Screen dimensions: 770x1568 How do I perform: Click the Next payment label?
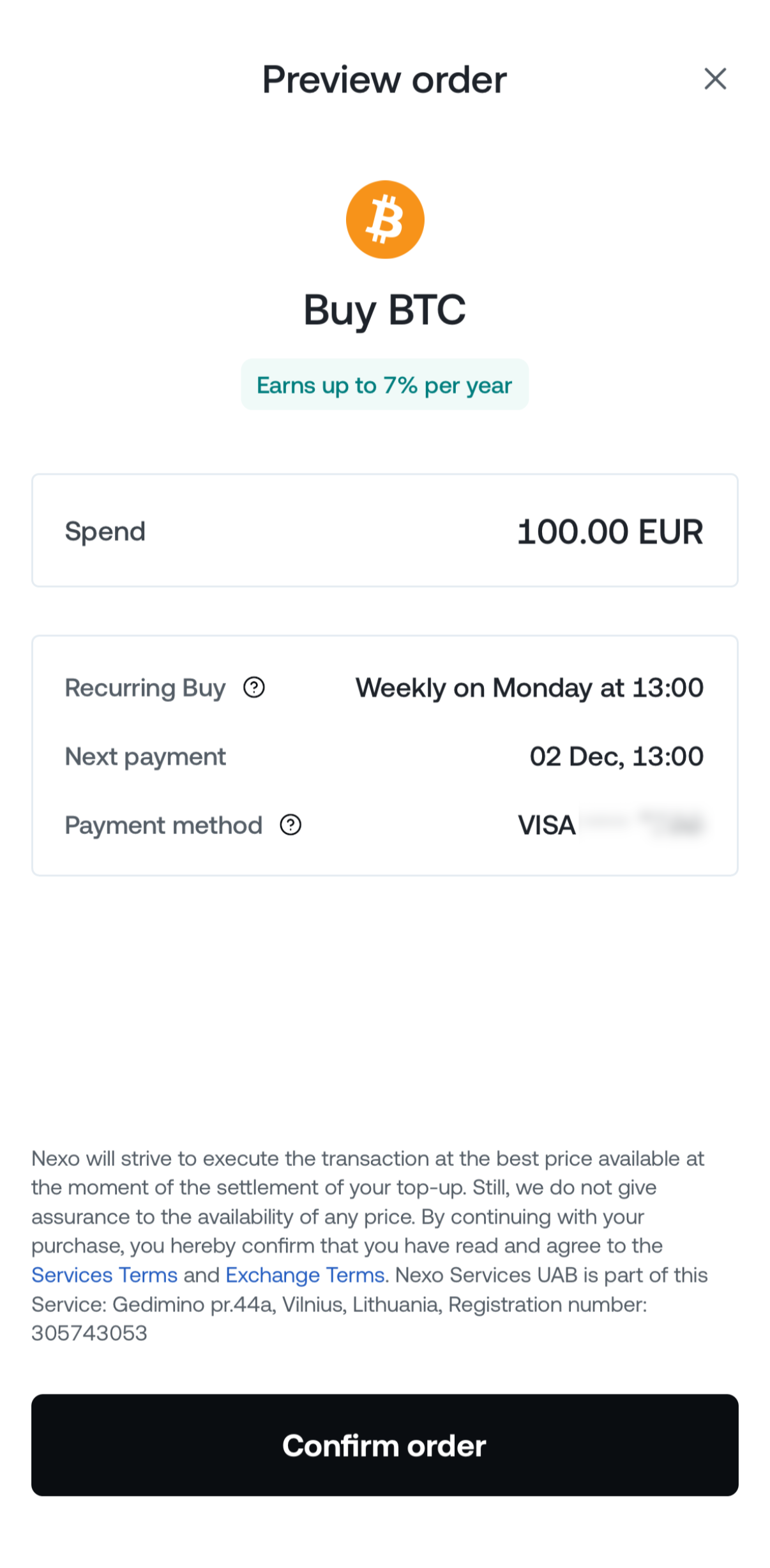coord(144,756)
